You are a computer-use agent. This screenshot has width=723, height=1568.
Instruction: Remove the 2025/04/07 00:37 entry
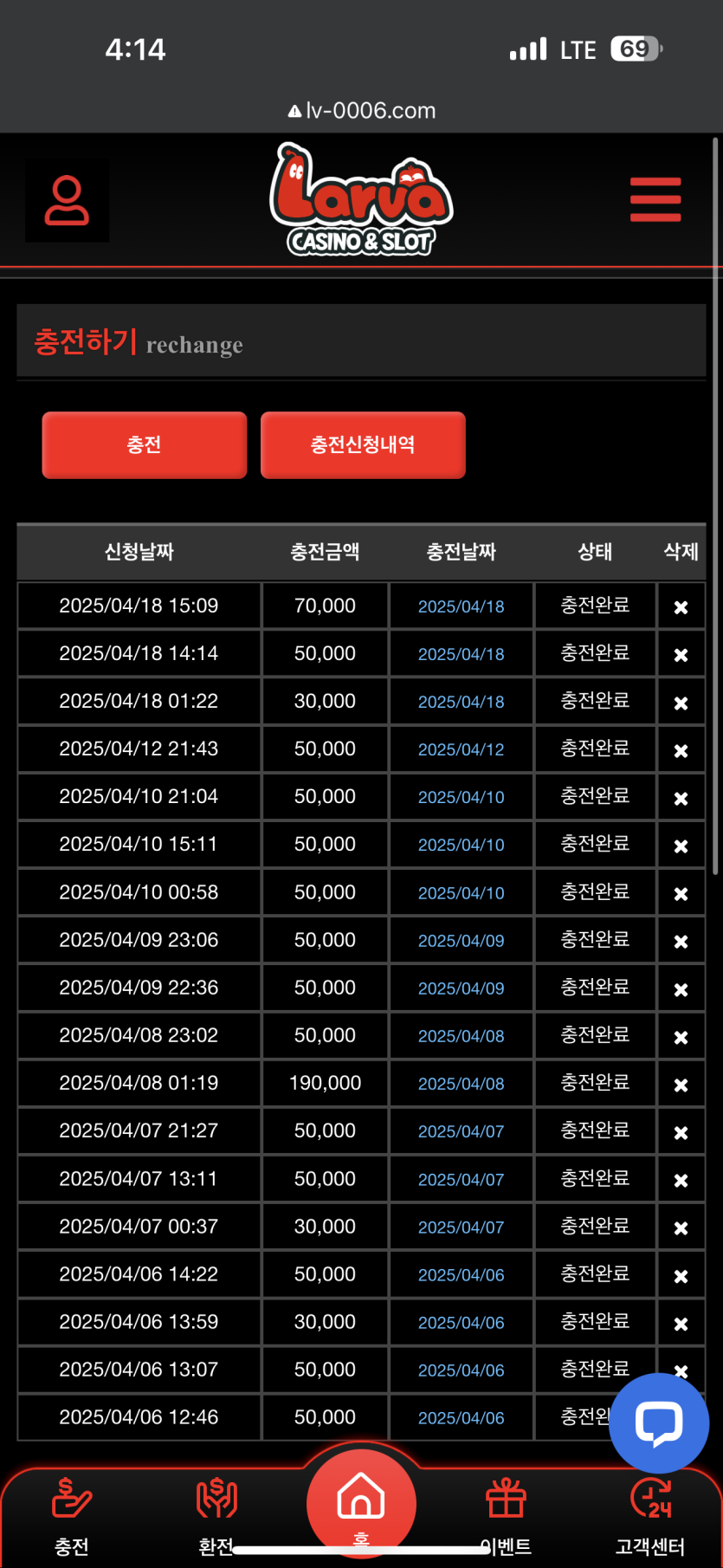681,1228
